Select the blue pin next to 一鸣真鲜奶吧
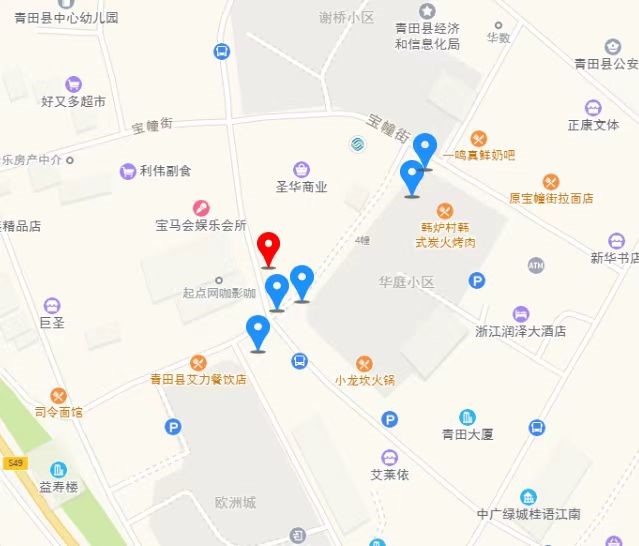 [425, 150]
